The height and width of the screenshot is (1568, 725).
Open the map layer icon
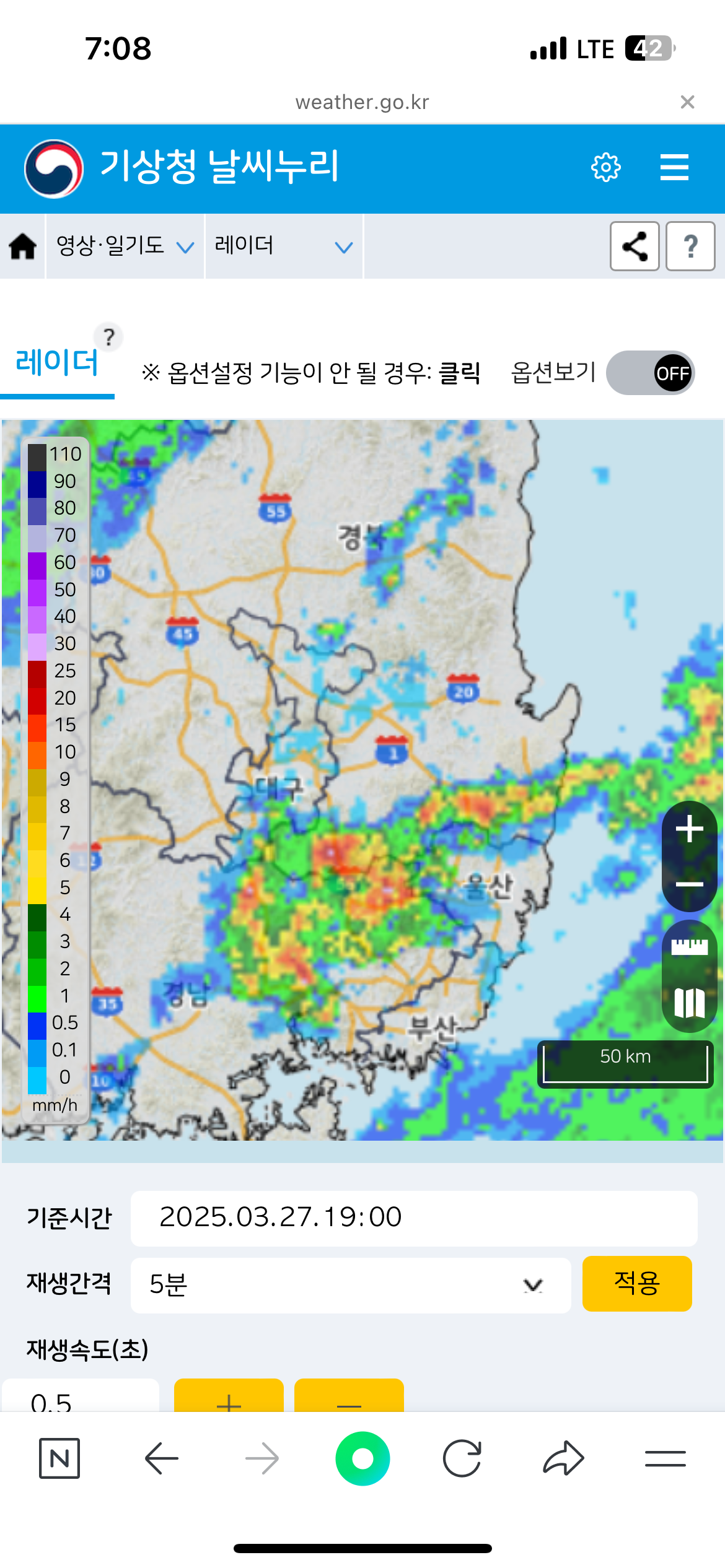point(689,1003)
